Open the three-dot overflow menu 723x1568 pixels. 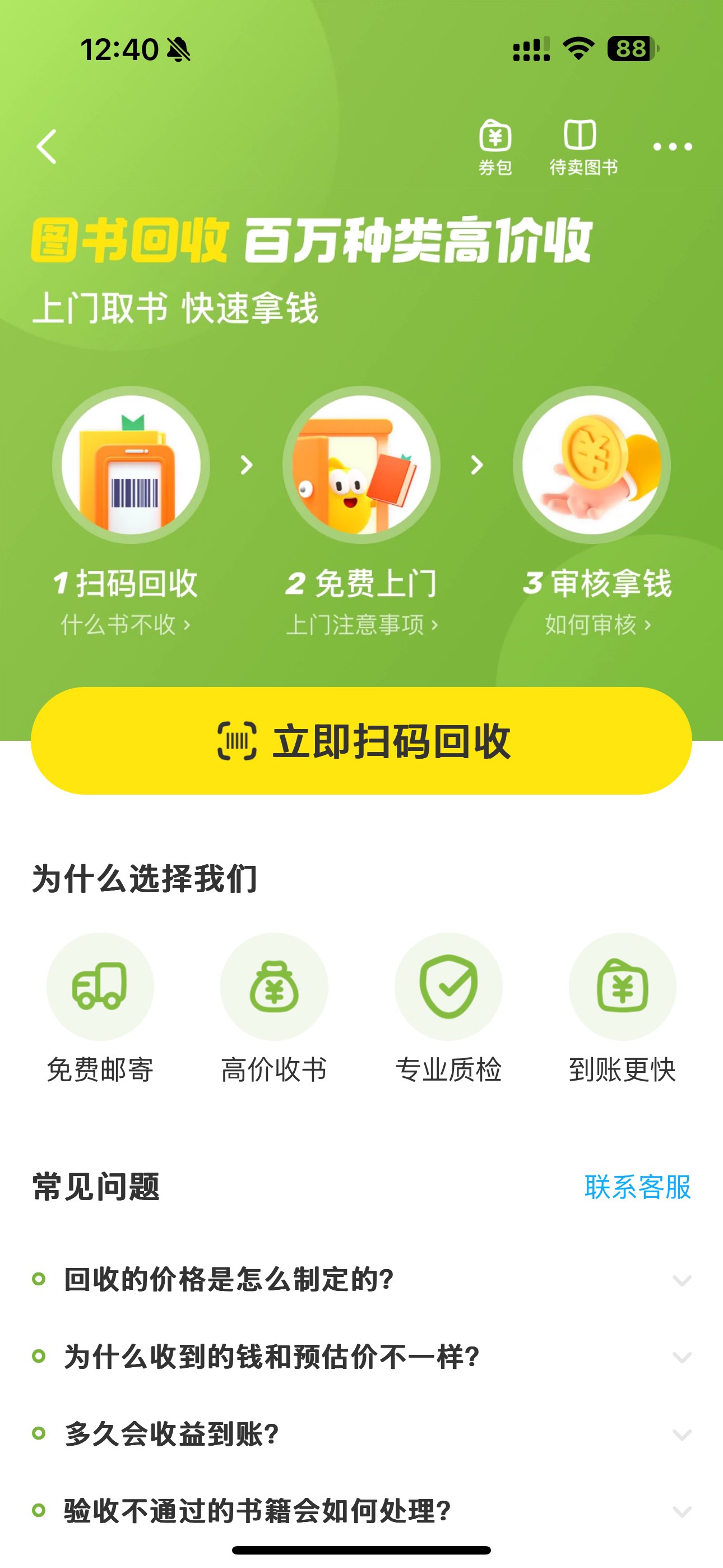tap(672, 147)
